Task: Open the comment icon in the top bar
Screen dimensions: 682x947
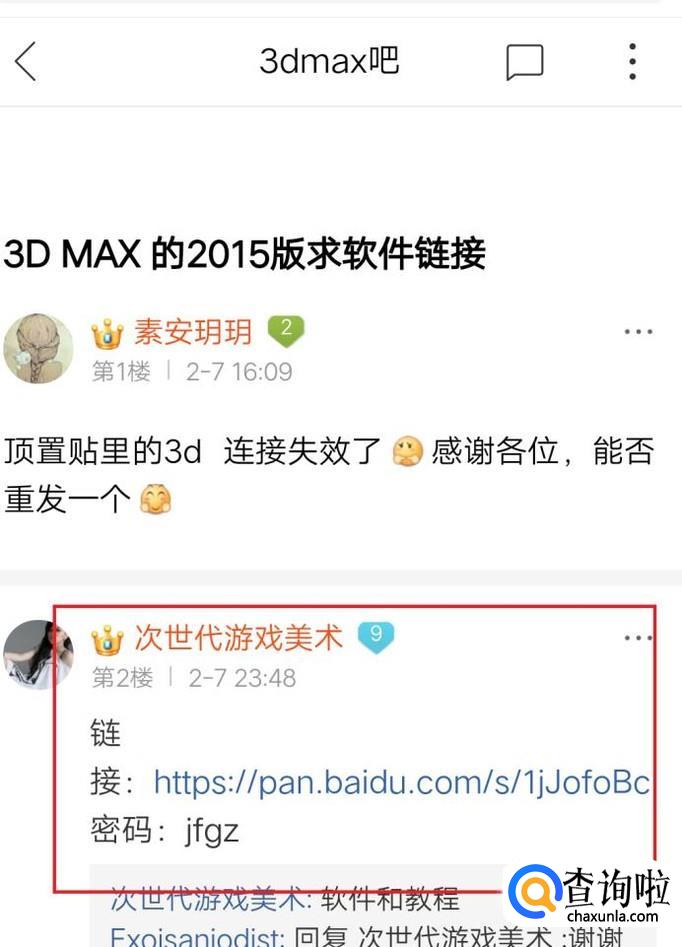Action: tap(524, 62)
